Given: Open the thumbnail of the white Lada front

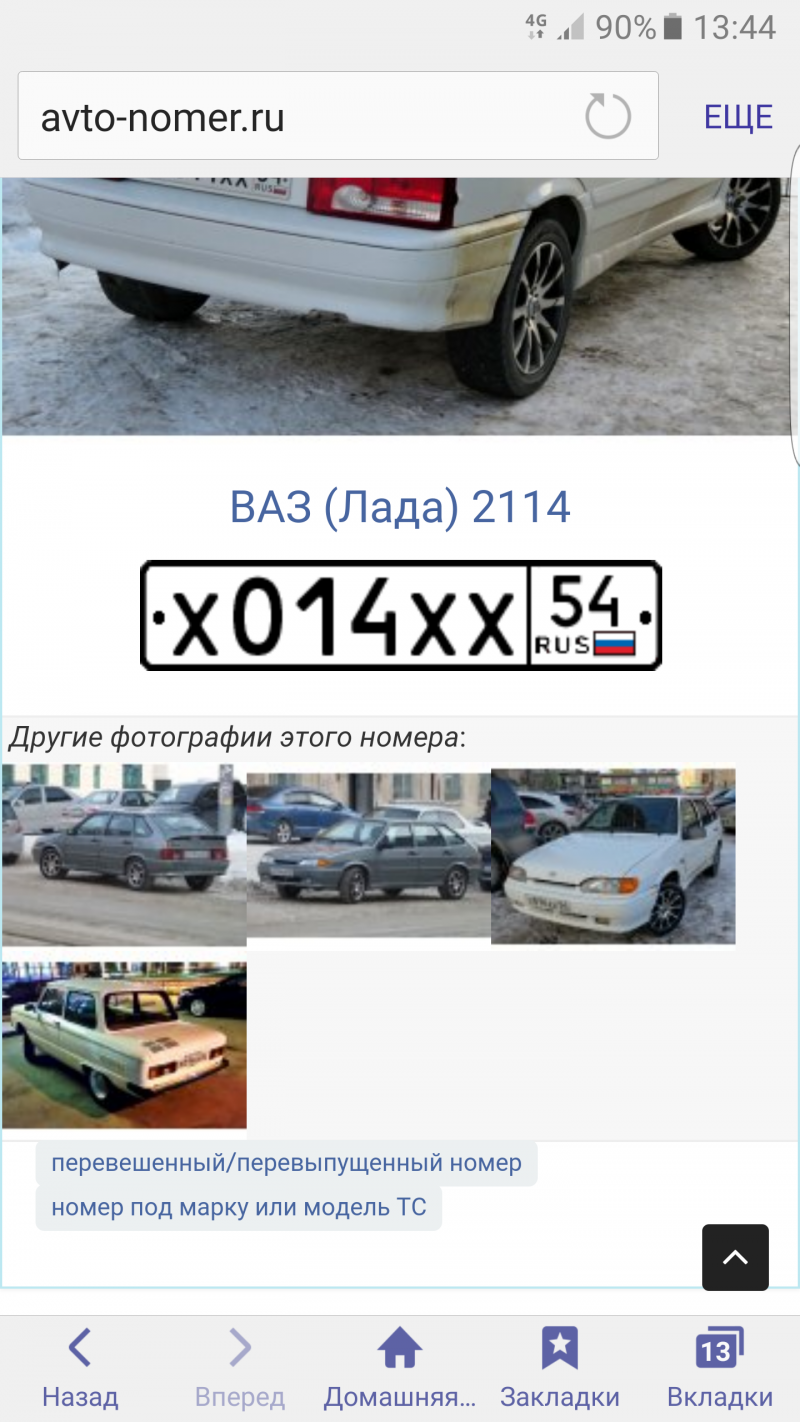Looking at the screenshot, I should pos(612,856).
